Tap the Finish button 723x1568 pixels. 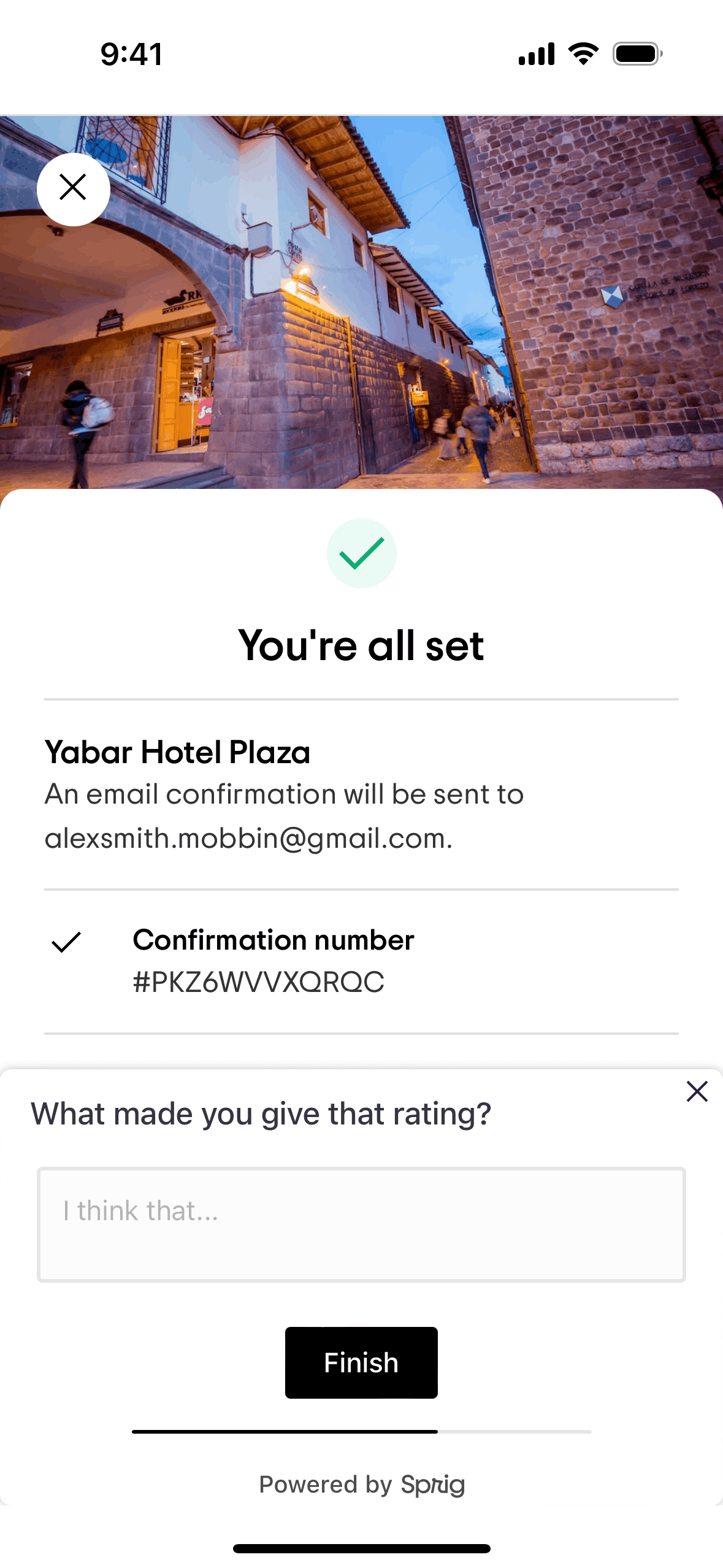361,1362
